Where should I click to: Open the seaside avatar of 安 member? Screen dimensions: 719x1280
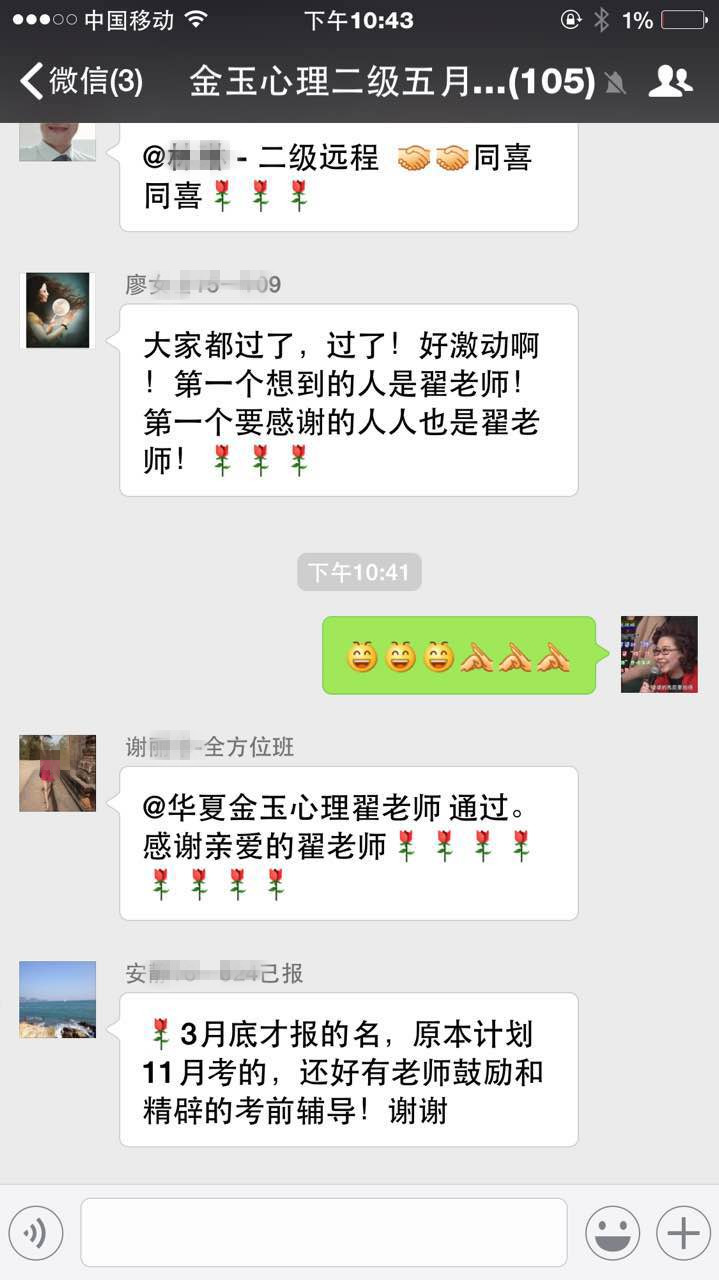[x=58, y=999]
